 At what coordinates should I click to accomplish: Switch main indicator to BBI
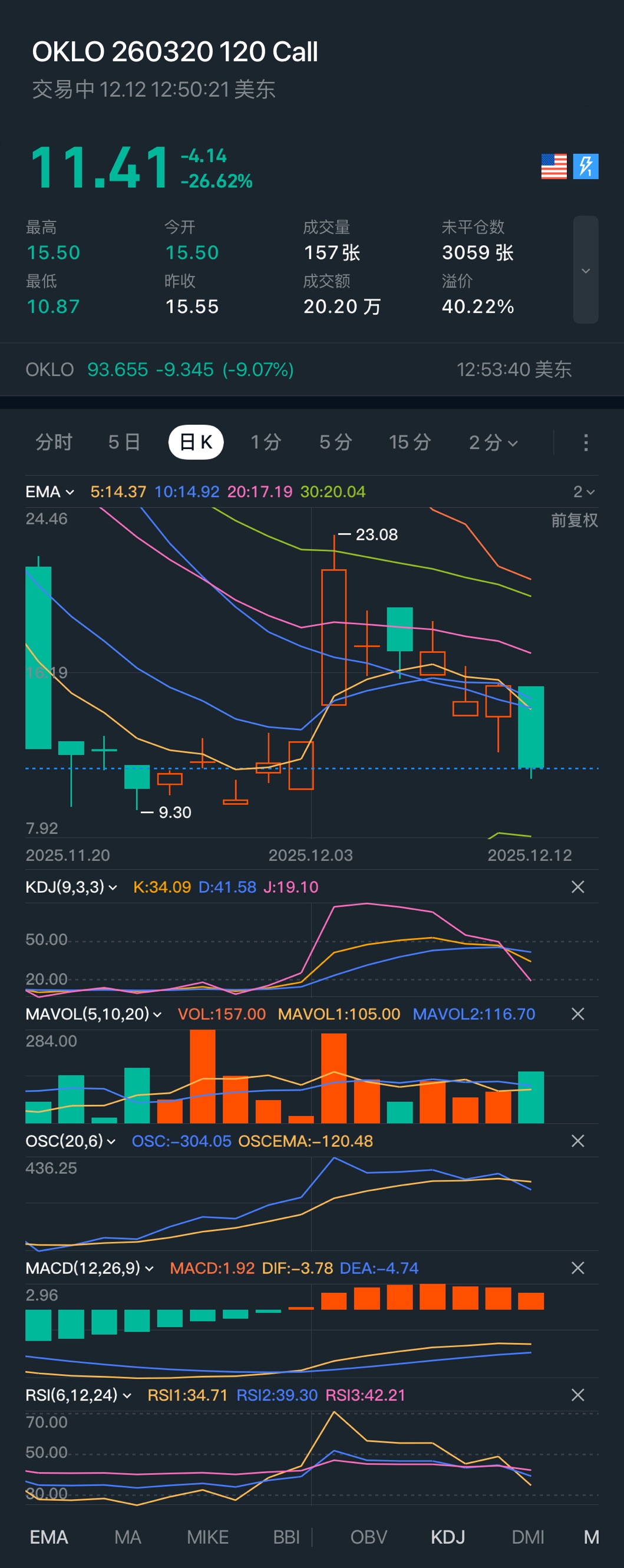coord(286,1537)
